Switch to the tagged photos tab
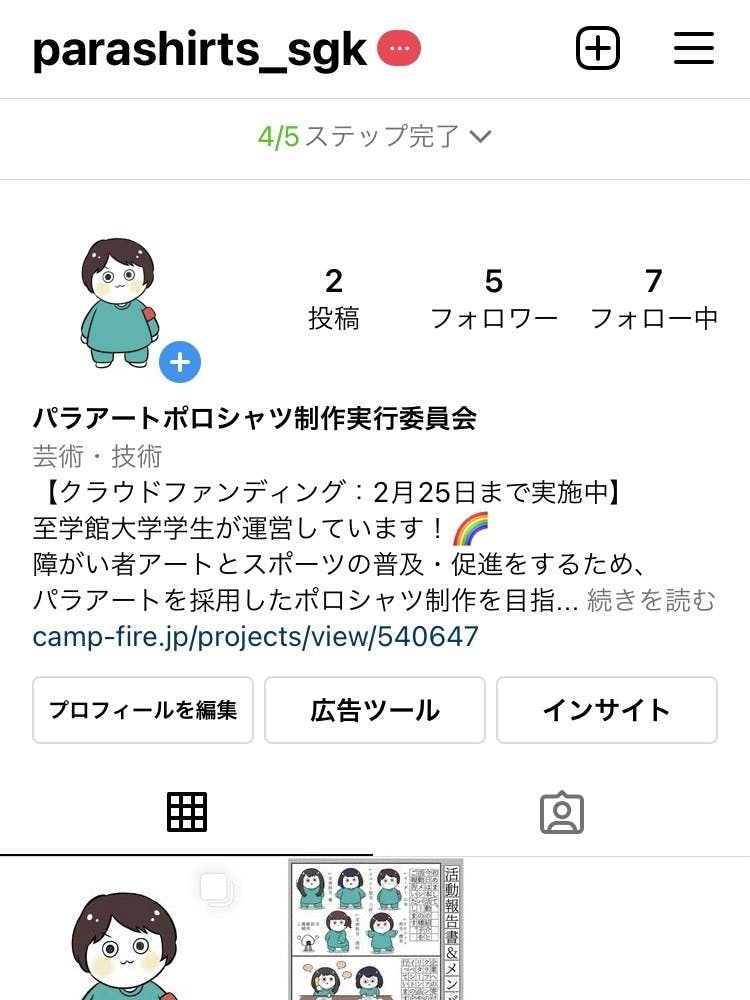Screen dimensions: 750x1000 click(561, 813)
